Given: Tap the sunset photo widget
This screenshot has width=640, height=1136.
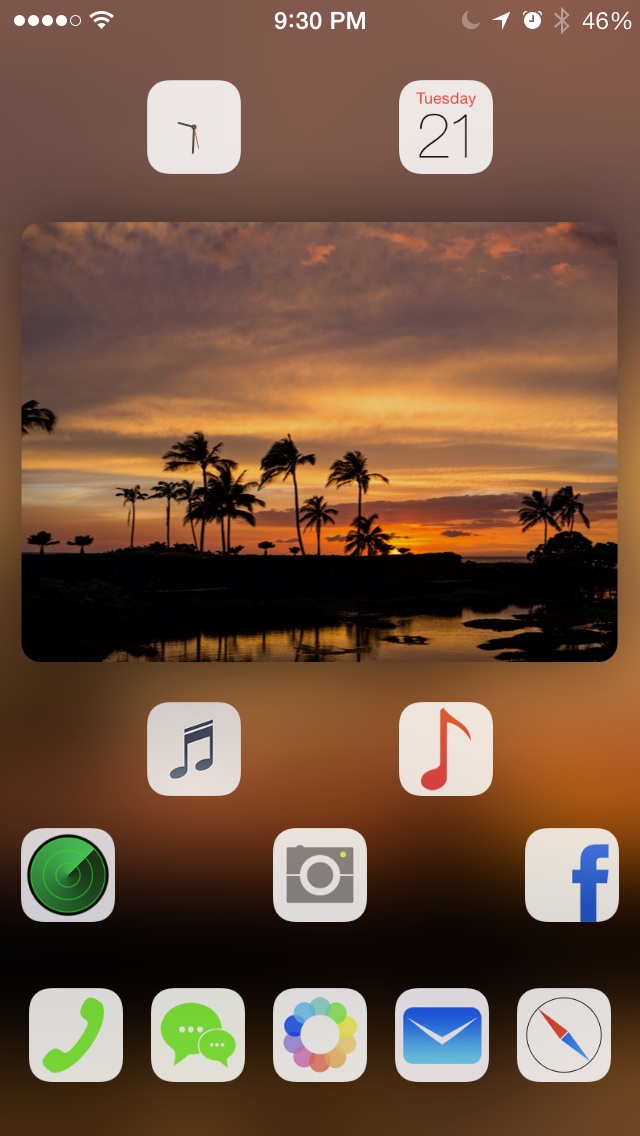Looking at the screenshot, I should coord(320,442).
